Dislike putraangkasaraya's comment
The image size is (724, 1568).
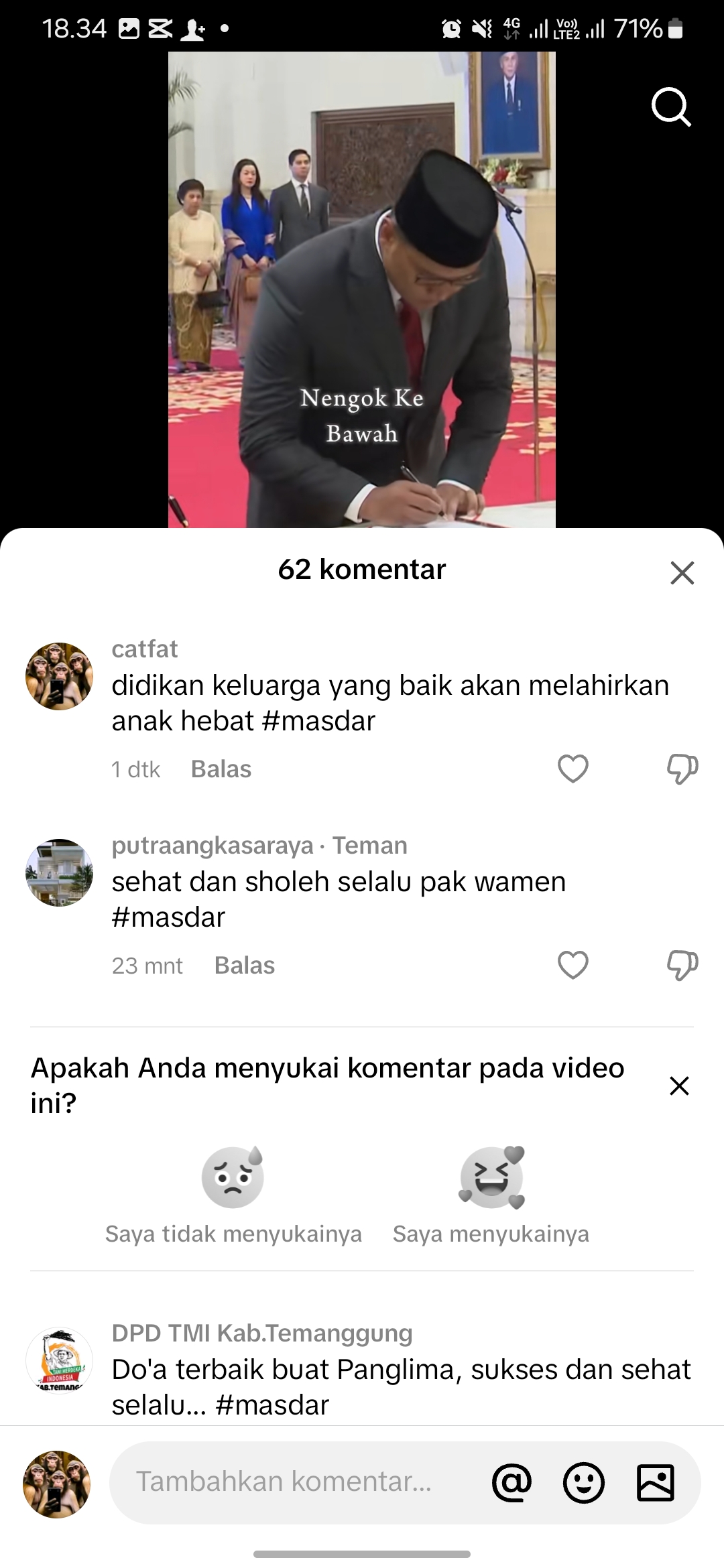point(682,965)
